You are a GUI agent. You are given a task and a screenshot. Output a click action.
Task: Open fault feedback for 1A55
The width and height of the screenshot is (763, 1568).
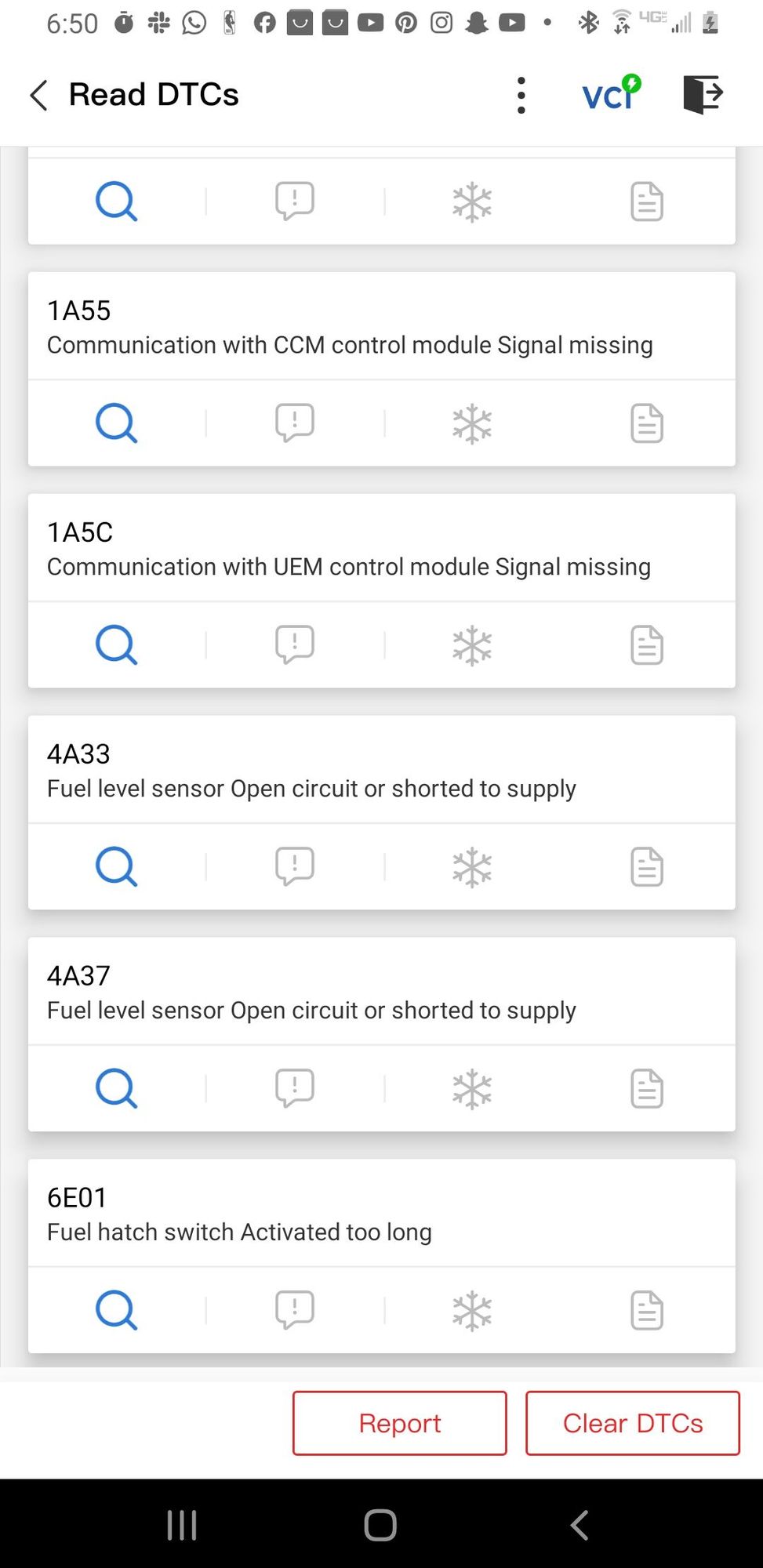tap(295, 423)
